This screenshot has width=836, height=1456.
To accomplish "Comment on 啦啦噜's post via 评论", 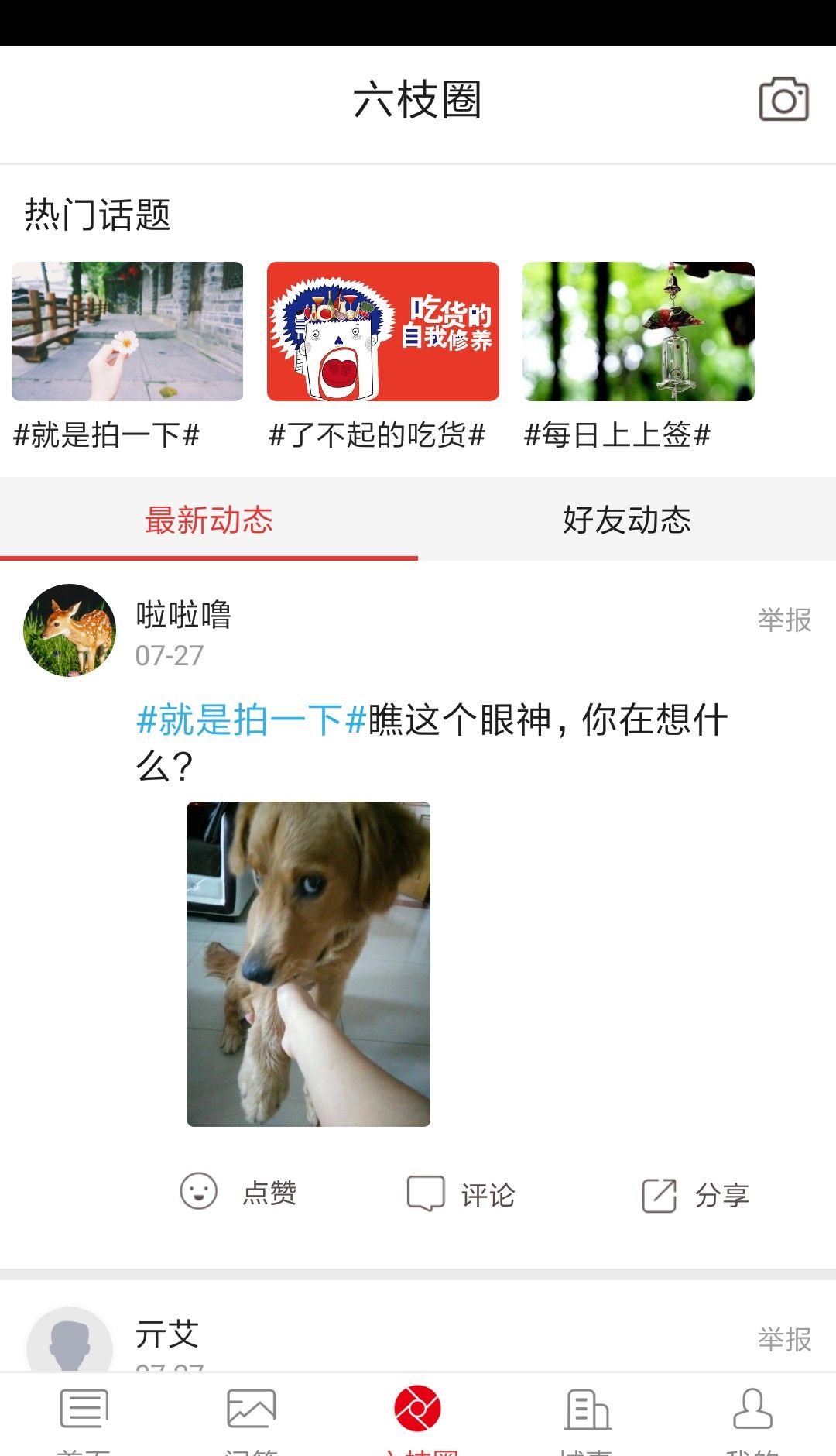I will click(x=461, y=1194).
